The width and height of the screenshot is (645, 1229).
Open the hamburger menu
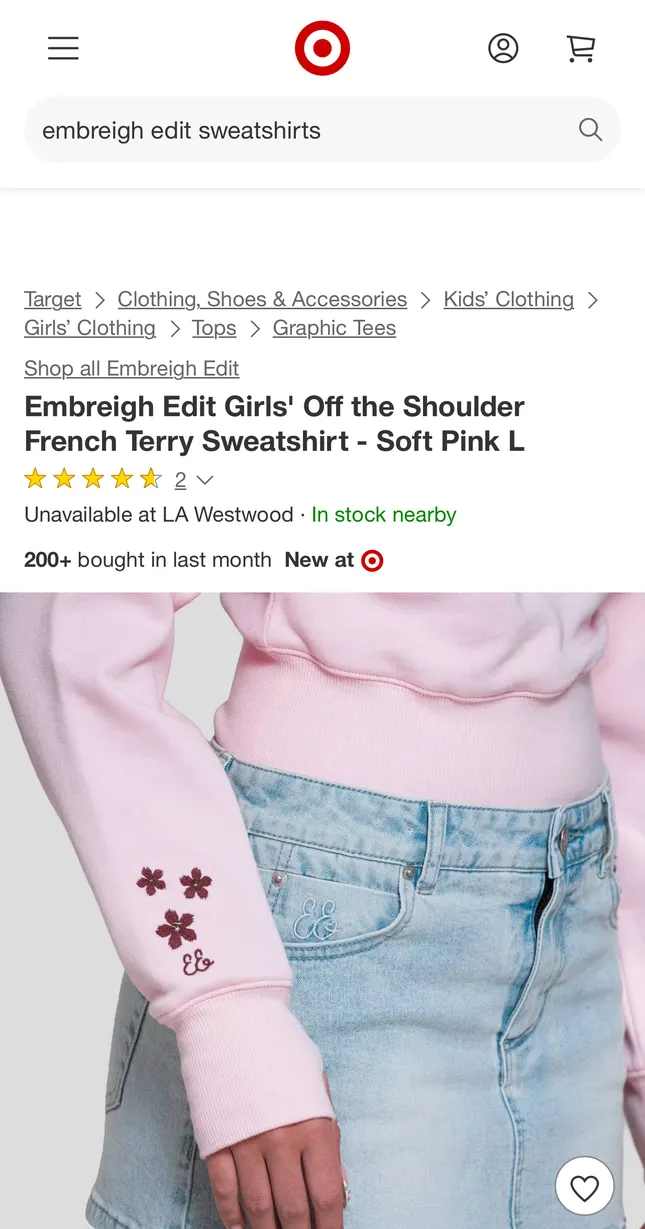(63, 48)
